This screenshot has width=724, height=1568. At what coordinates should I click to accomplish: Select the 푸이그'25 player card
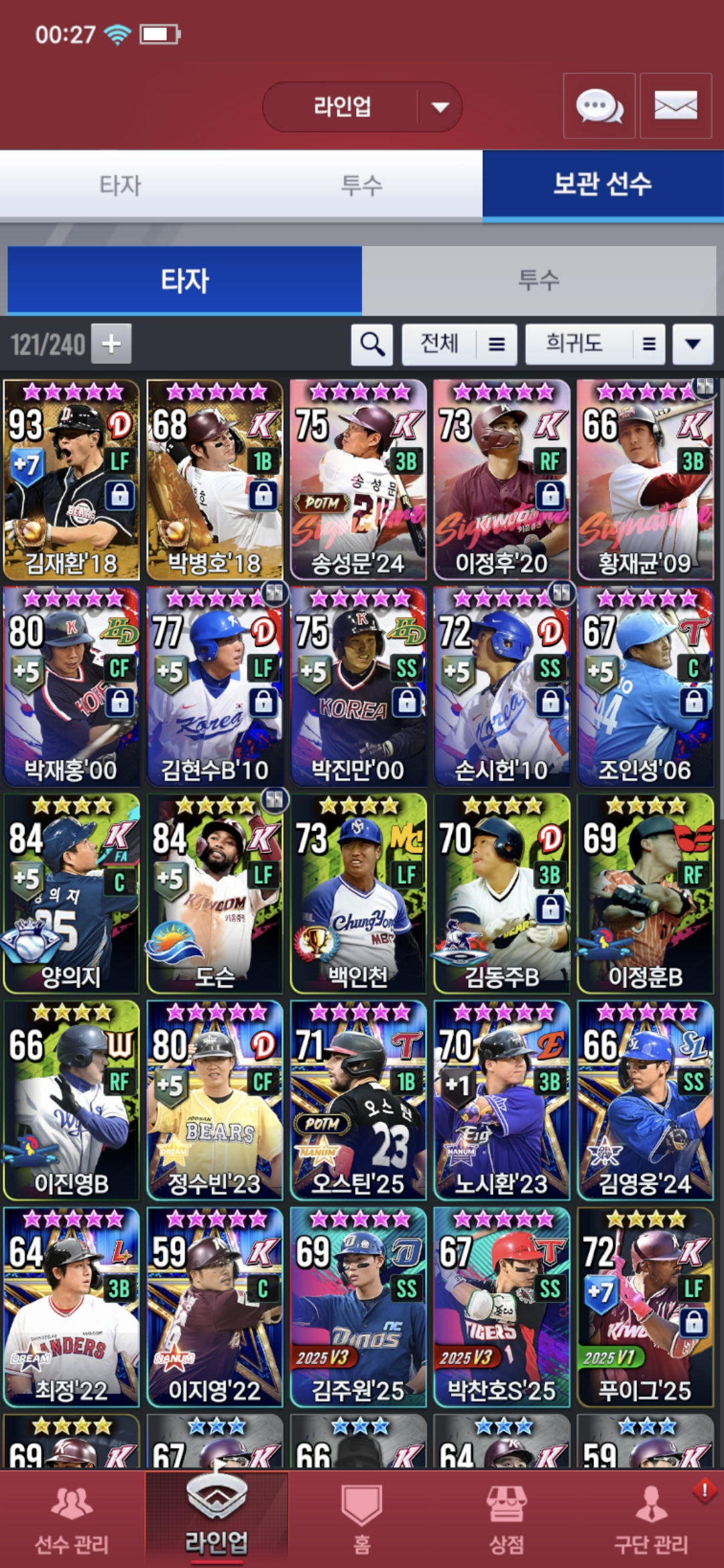coord(645,1307)
